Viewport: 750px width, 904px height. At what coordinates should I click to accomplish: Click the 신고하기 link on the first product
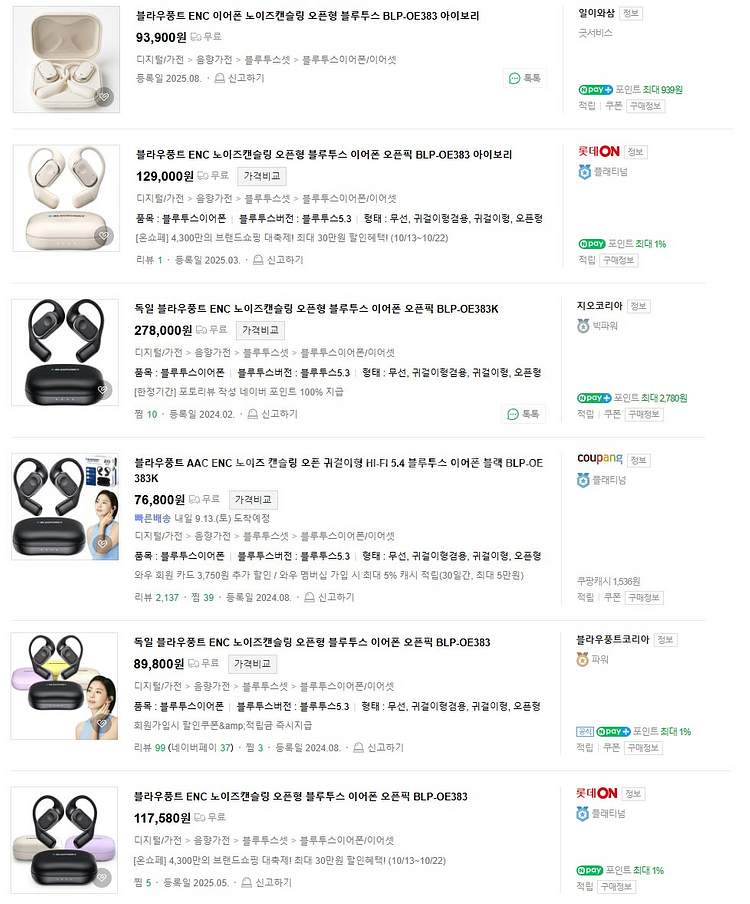tap(246, 77)
